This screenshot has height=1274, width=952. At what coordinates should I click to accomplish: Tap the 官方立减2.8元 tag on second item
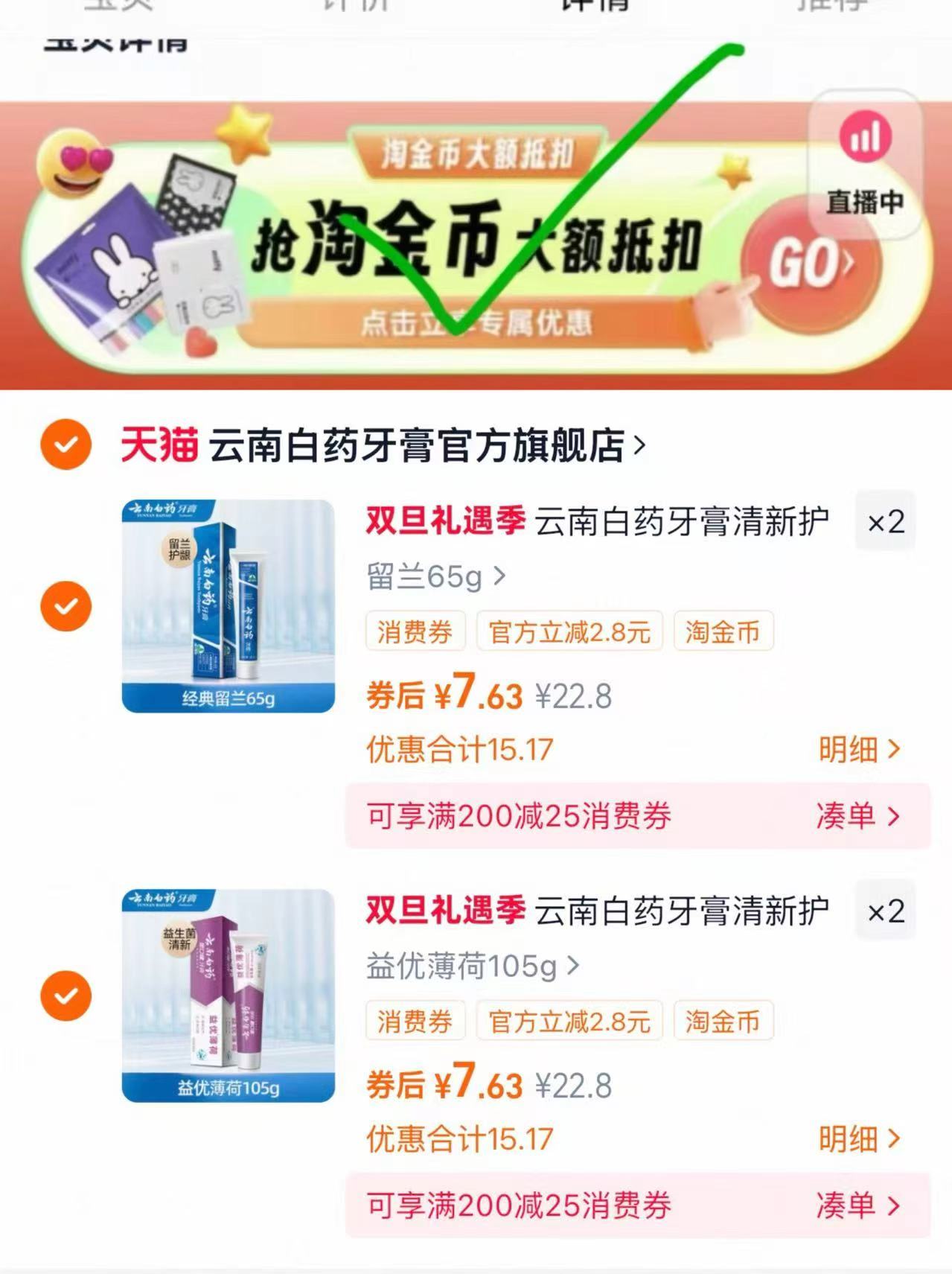(569, 1022)
